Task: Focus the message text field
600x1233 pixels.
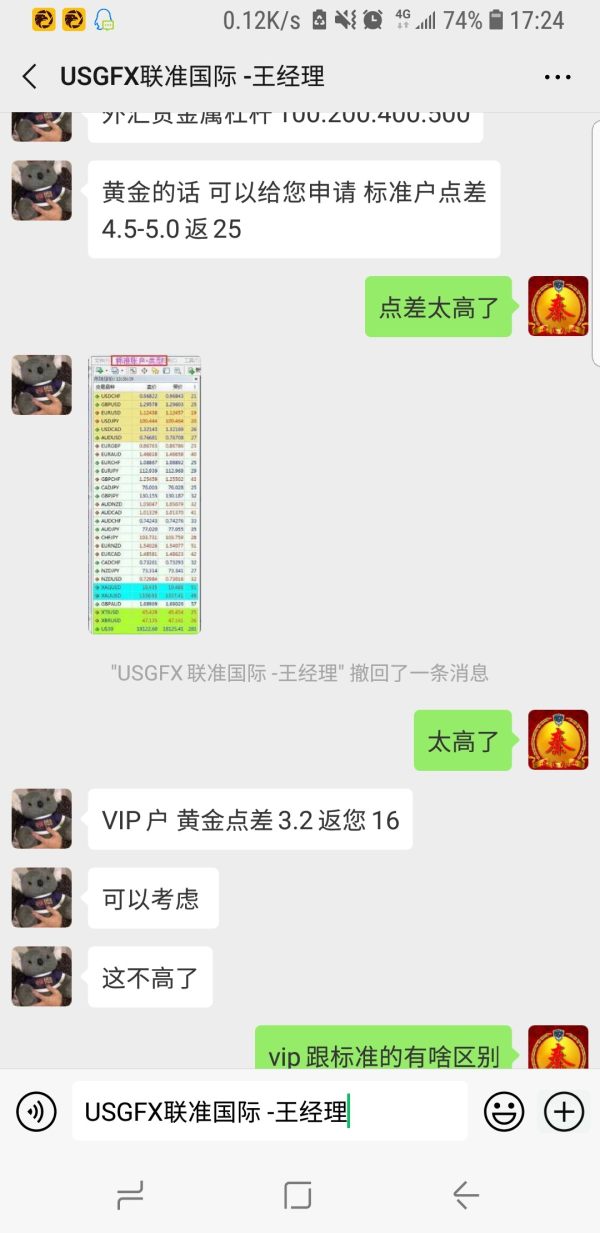Action: [268, 1111]
